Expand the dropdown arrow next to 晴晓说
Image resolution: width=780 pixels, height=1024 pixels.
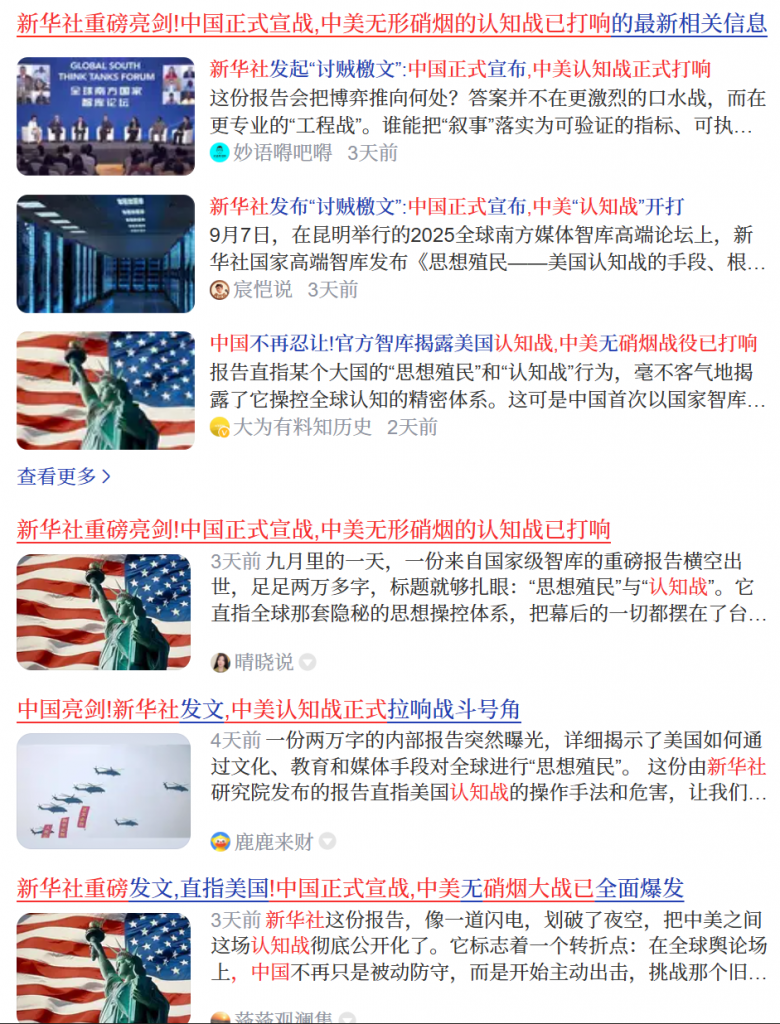tap(308, 663)
